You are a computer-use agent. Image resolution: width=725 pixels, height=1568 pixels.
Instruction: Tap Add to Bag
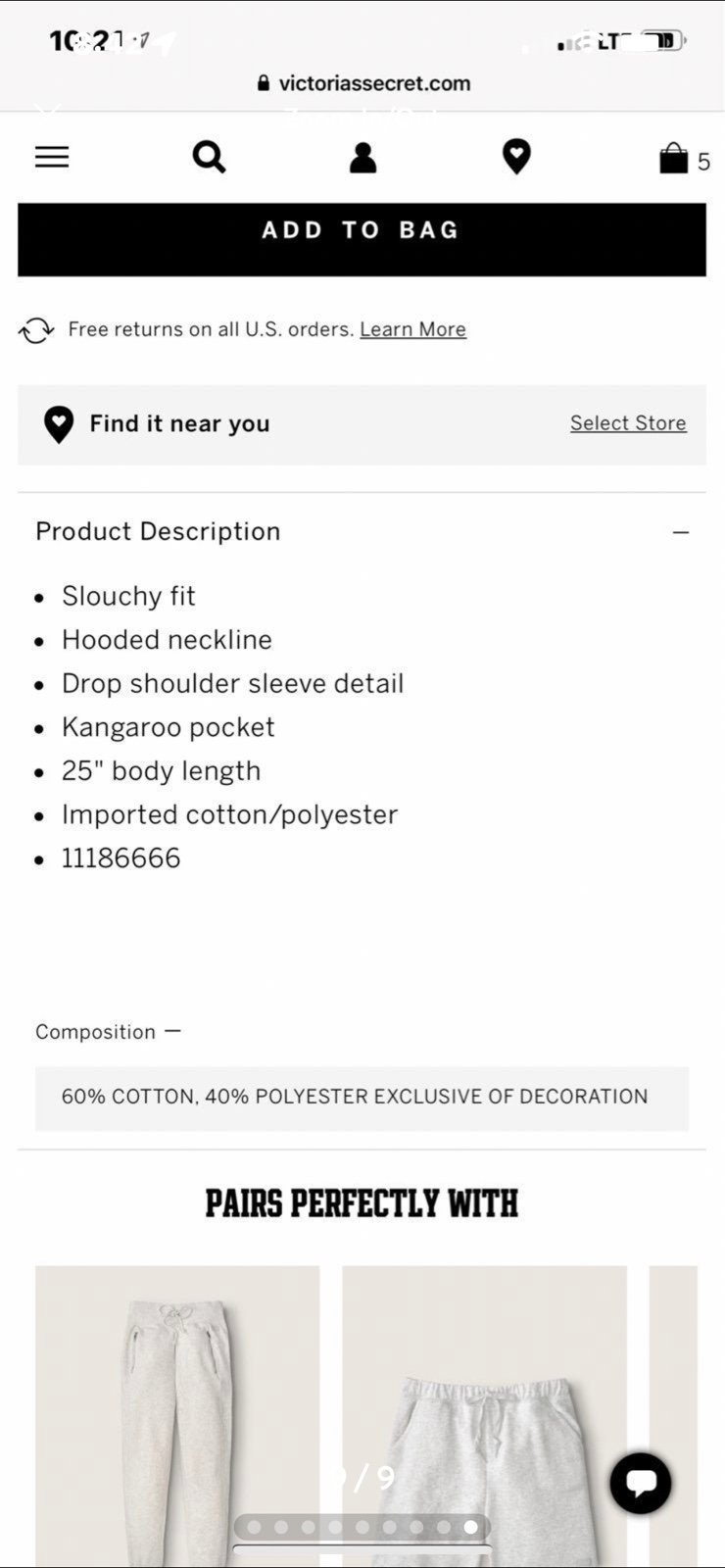point(362,239)
